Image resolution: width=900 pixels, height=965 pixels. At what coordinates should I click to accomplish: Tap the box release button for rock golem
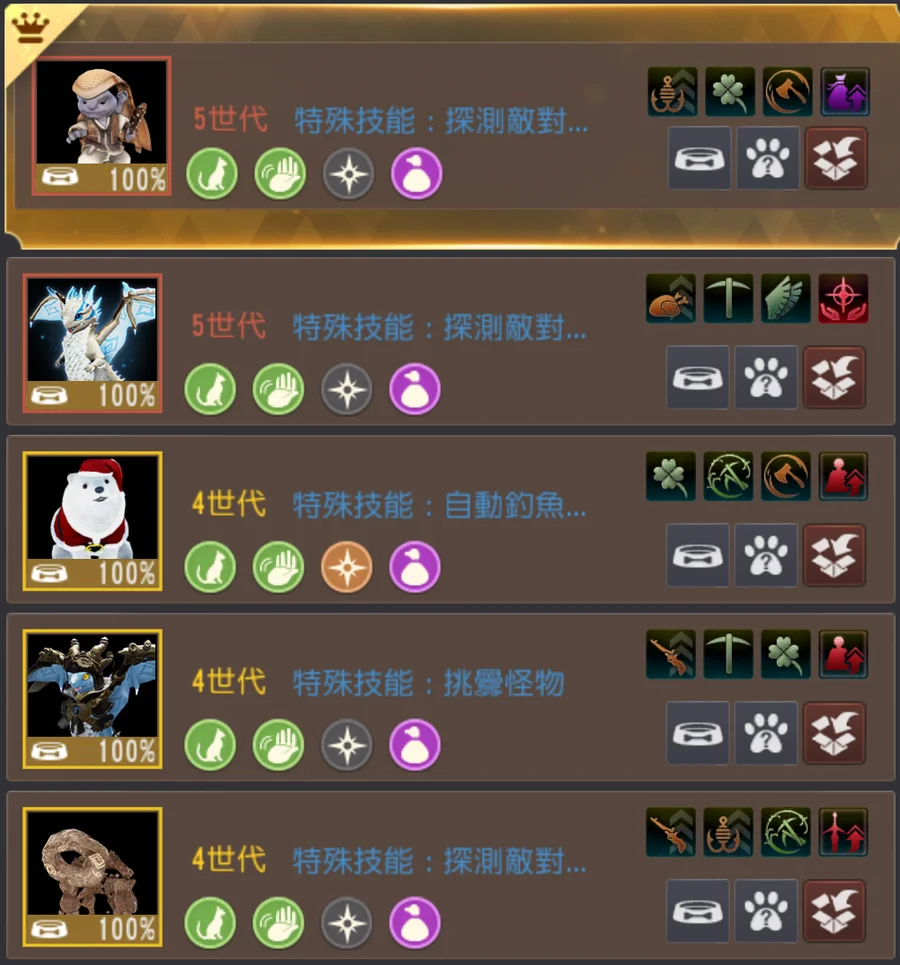[x=835, y=911]
